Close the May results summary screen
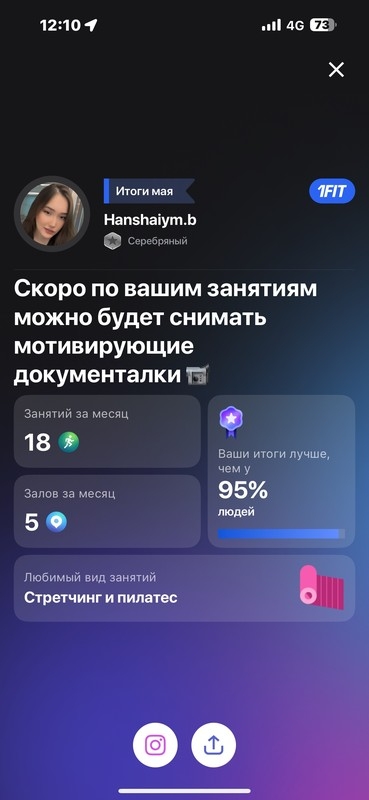 pyautogui.click(x=336, y=70)
